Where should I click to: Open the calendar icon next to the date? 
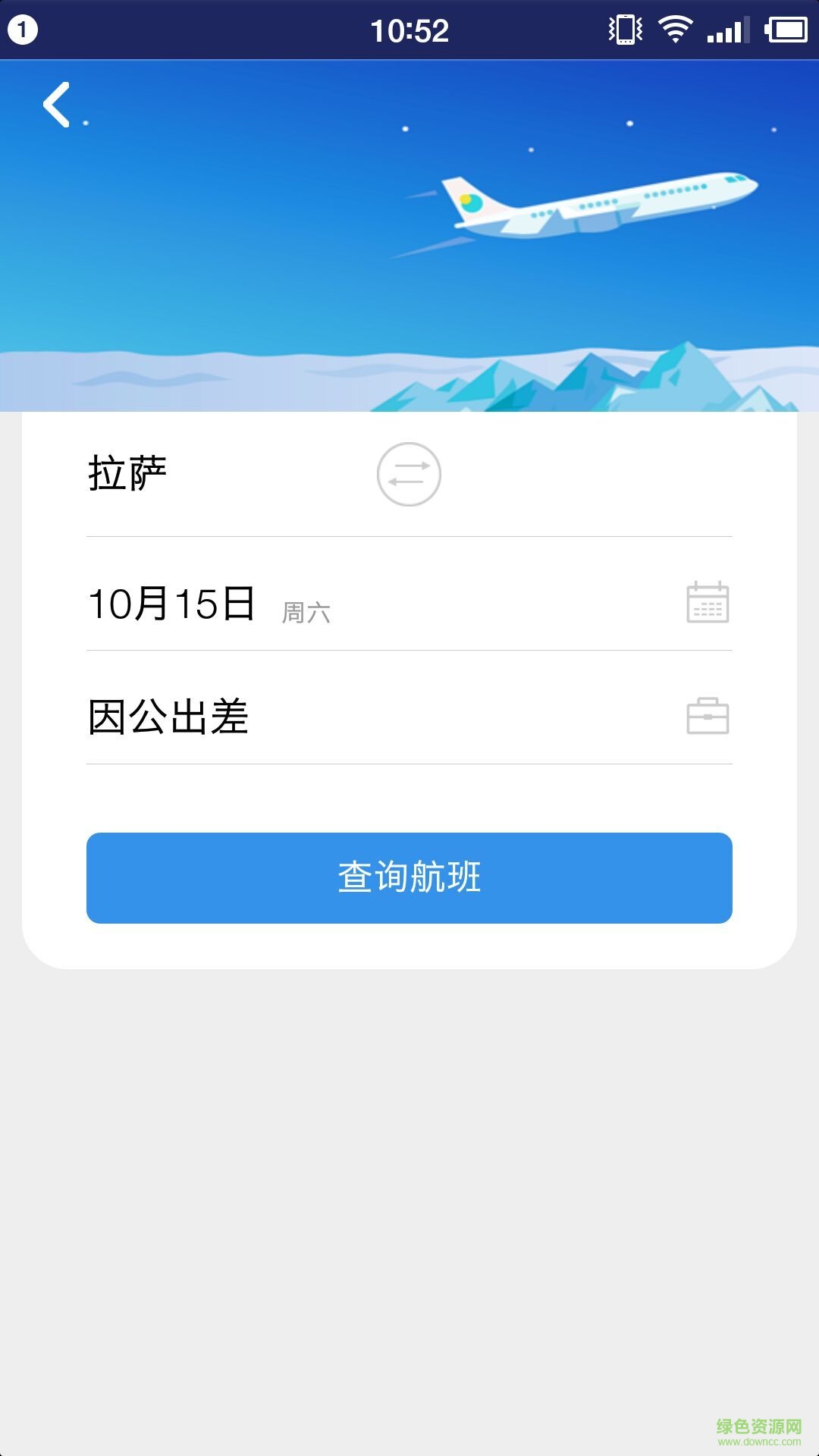click(707, 603)
